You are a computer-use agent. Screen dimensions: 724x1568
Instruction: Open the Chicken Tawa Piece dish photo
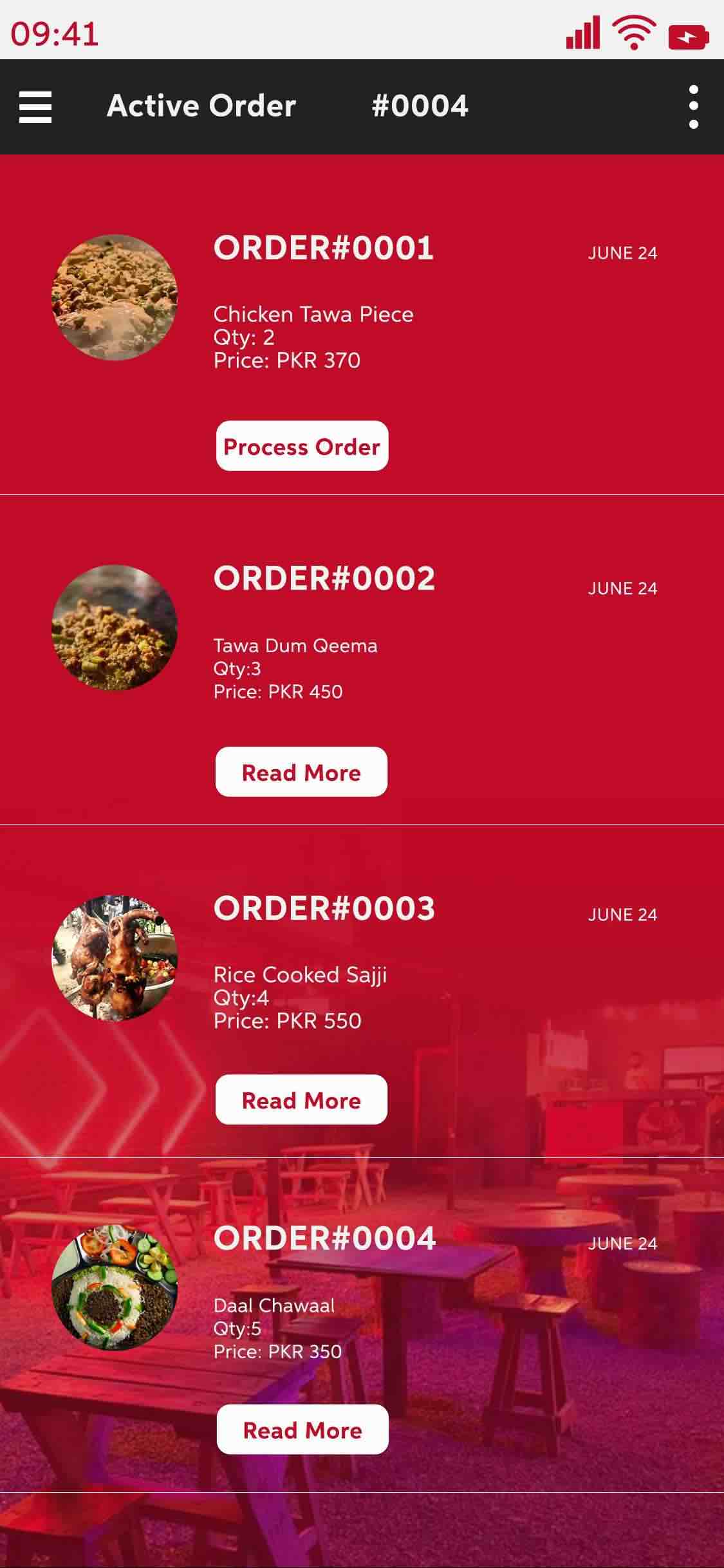[115, 297]
